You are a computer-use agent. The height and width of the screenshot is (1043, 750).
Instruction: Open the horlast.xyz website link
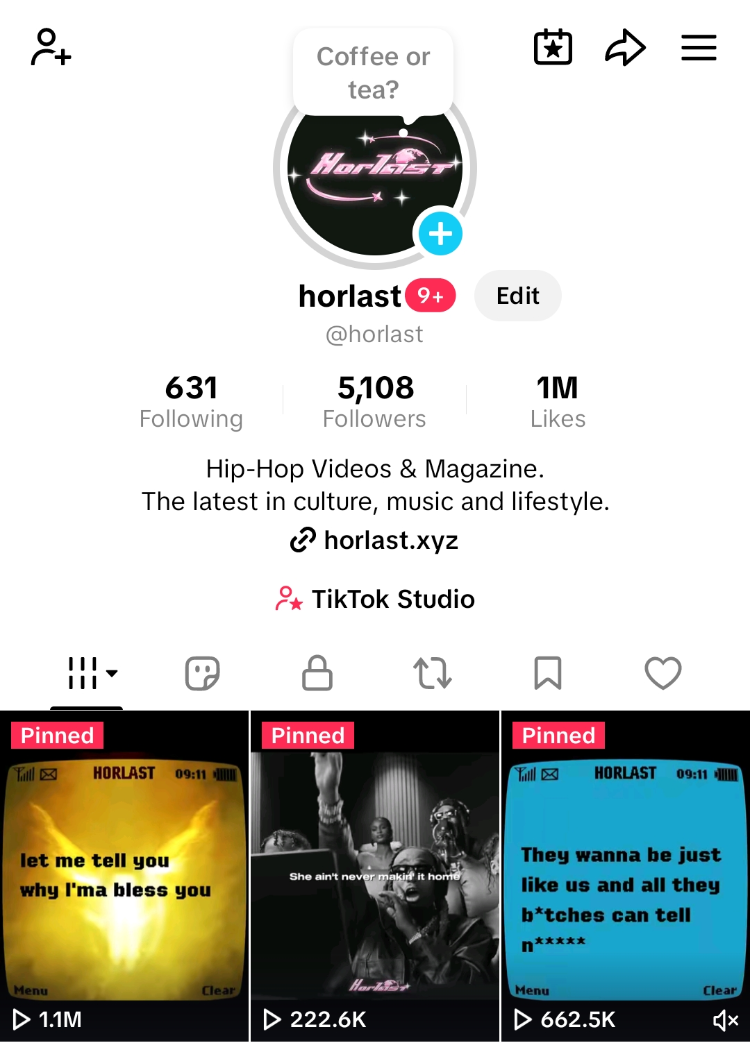[374, 540]
